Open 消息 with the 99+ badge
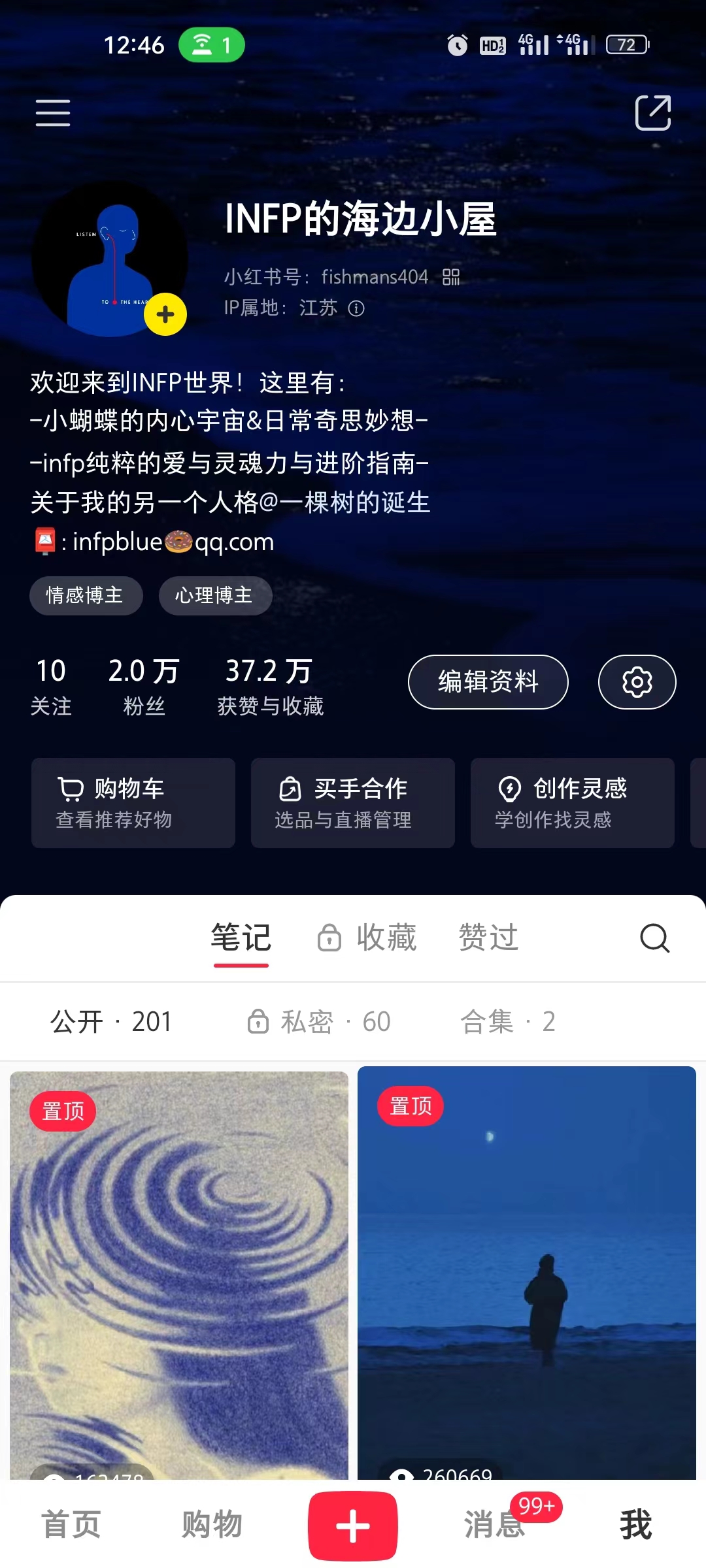 pos(494,1524)
